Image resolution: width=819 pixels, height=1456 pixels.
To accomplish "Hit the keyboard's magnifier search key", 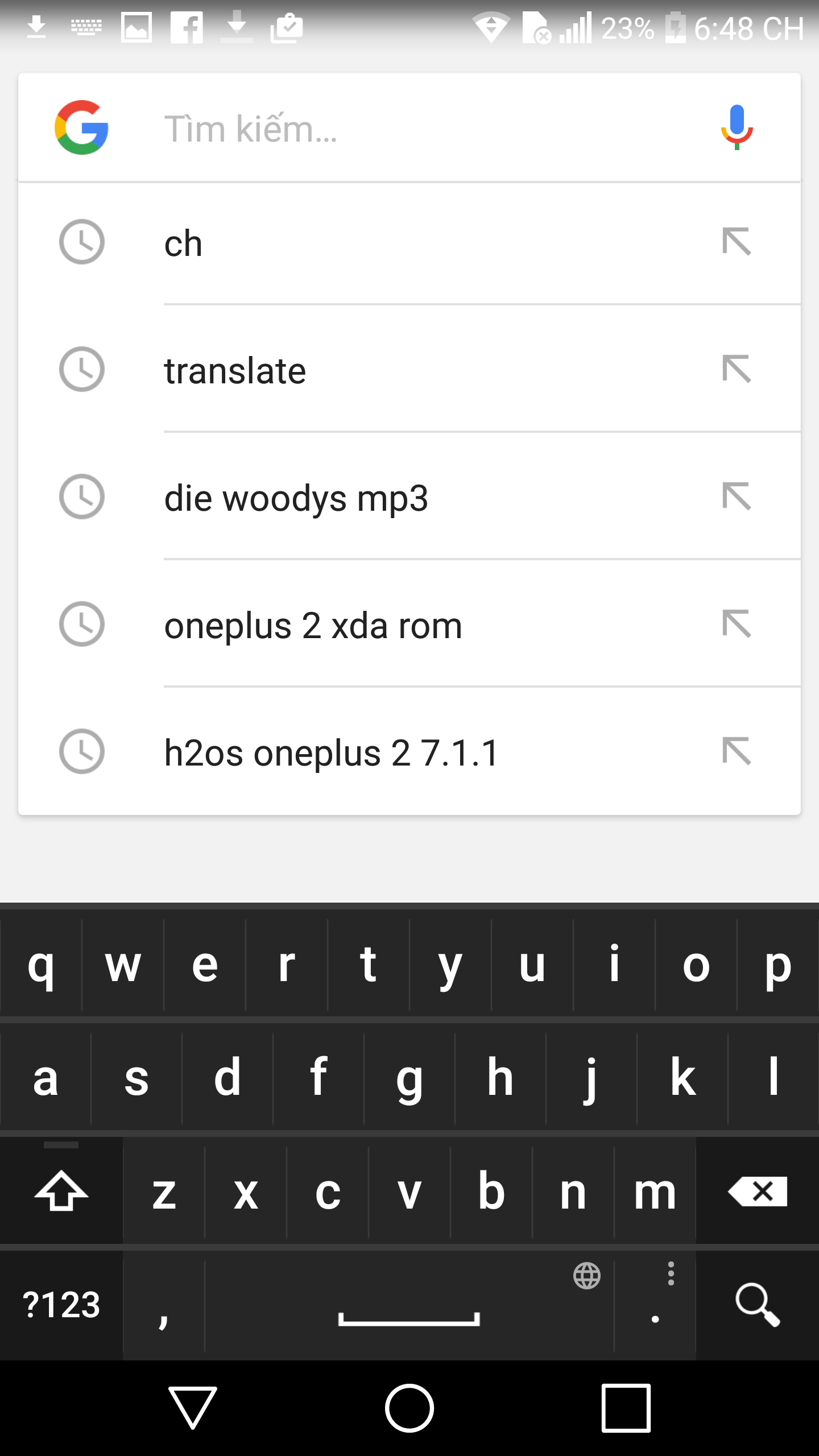I will 757,1305.
